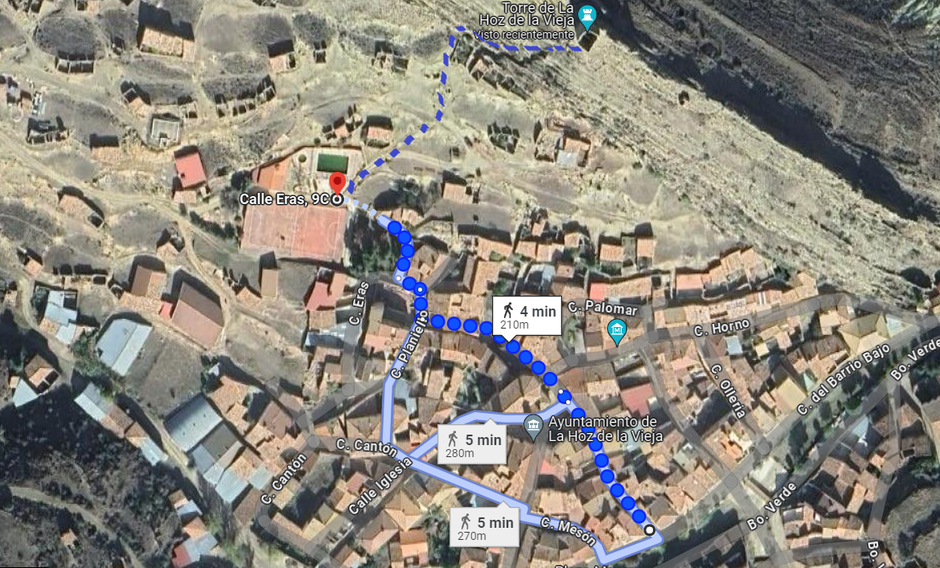Open Torre de La Hoz de la Vieja marker
This screenshot has width=940, height=568.
pos(588,15)
